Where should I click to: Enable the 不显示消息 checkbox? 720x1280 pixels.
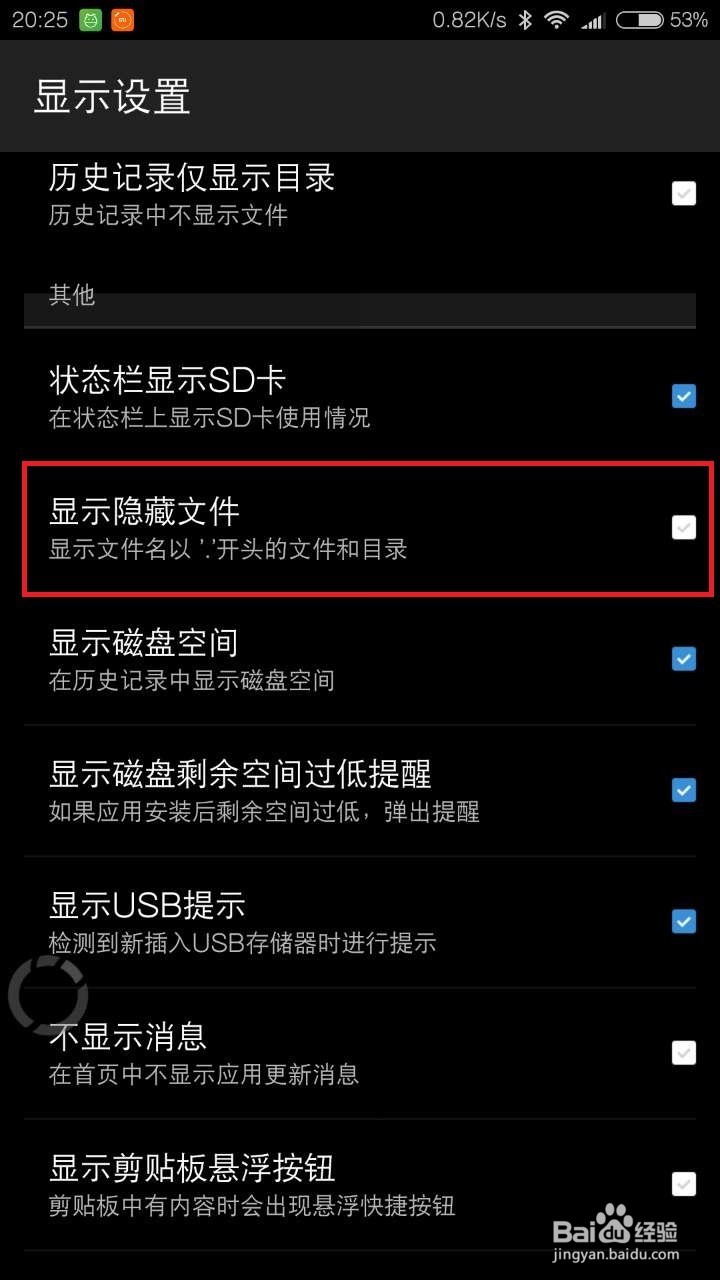click(683, 1053)
